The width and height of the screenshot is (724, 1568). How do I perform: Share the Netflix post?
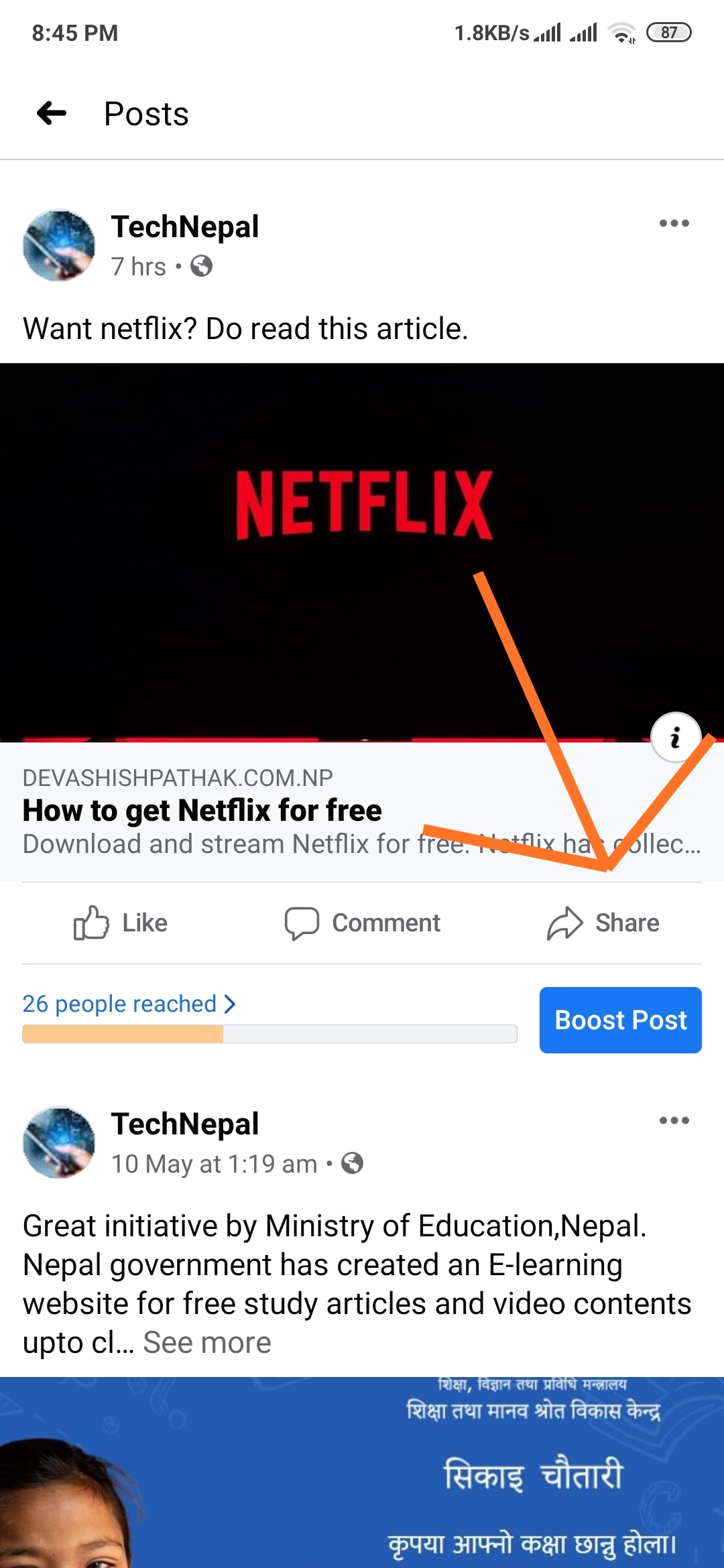(x=603, y=923)
